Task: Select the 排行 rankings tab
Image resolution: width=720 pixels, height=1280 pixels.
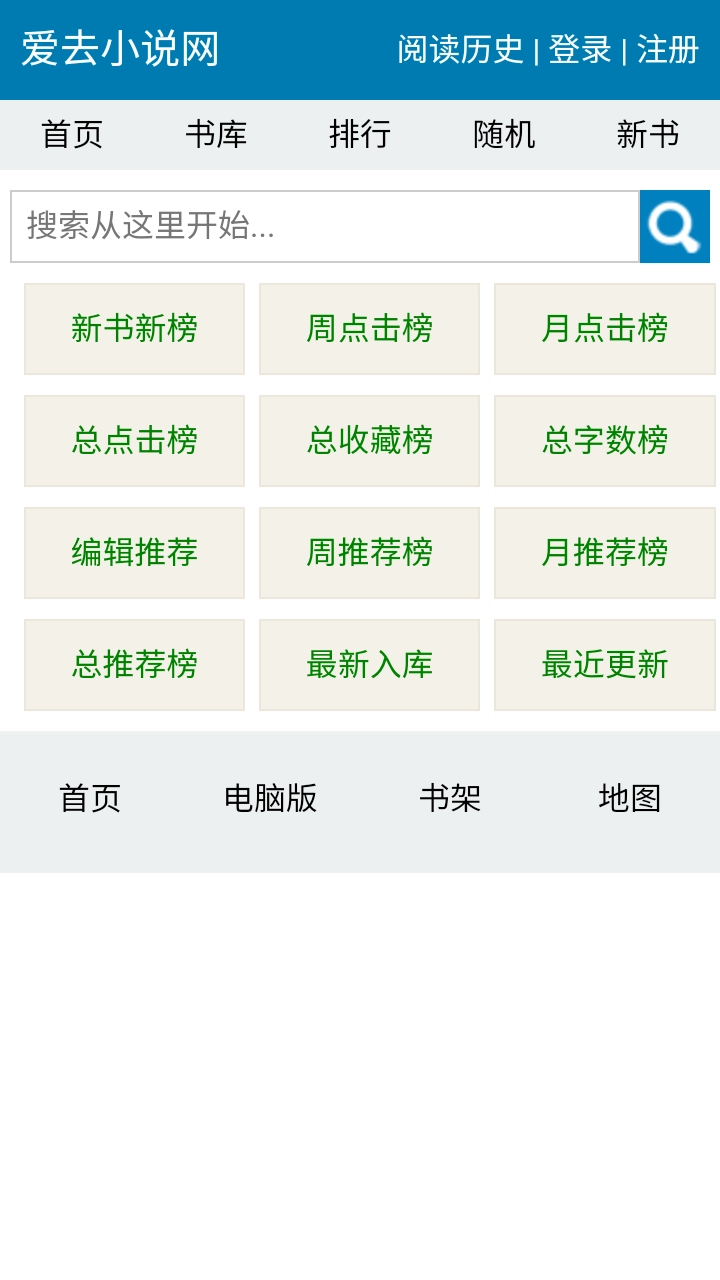Action: pos(359,135)
